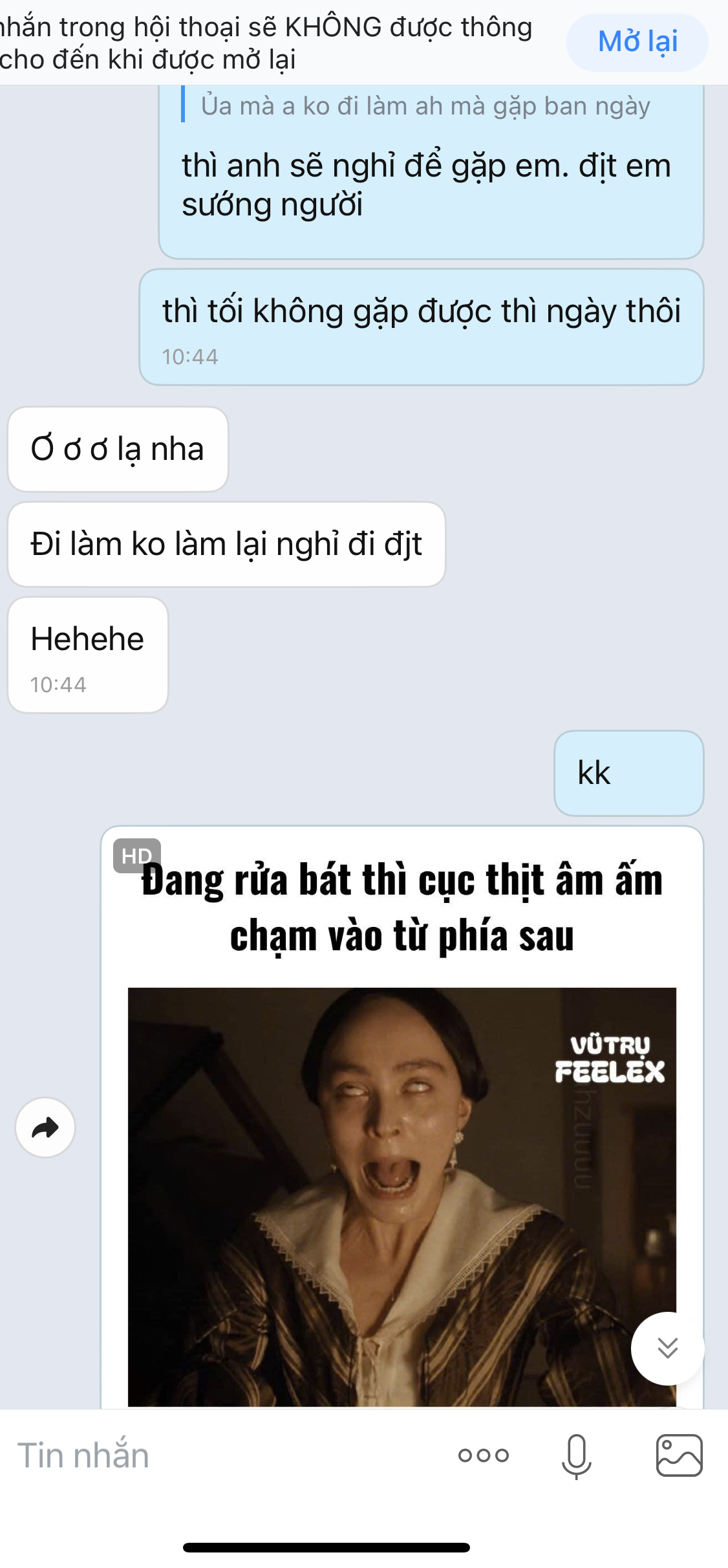Record a voice message with microphone
The width and height of the screenshot is (728, 1568).
[576, 1456]
